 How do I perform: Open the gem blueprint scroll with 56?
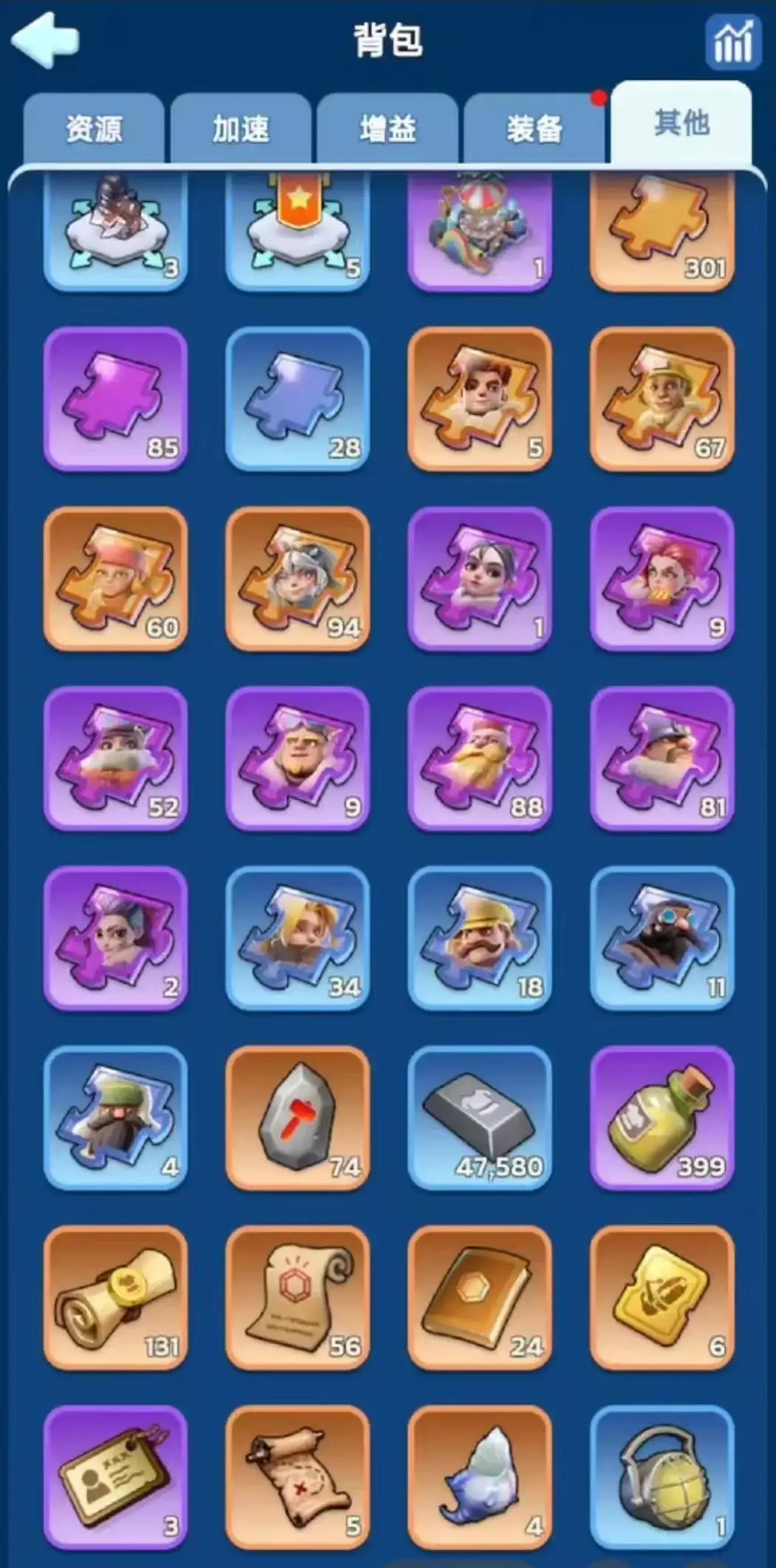tap(298, 1297)
